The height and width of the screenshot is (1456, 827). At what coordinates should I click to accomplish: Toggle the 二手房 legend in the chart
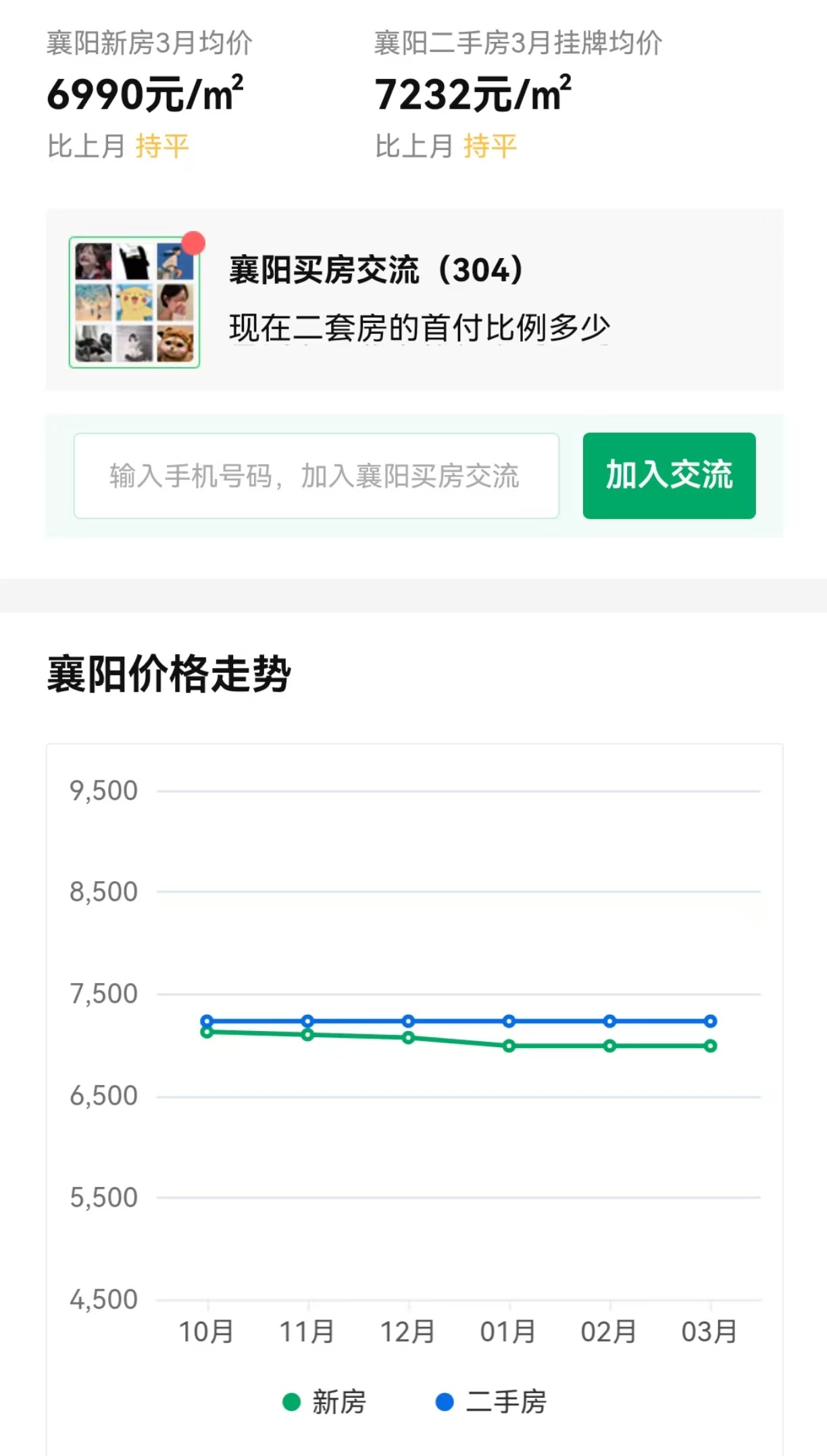tap(491, 1402)
